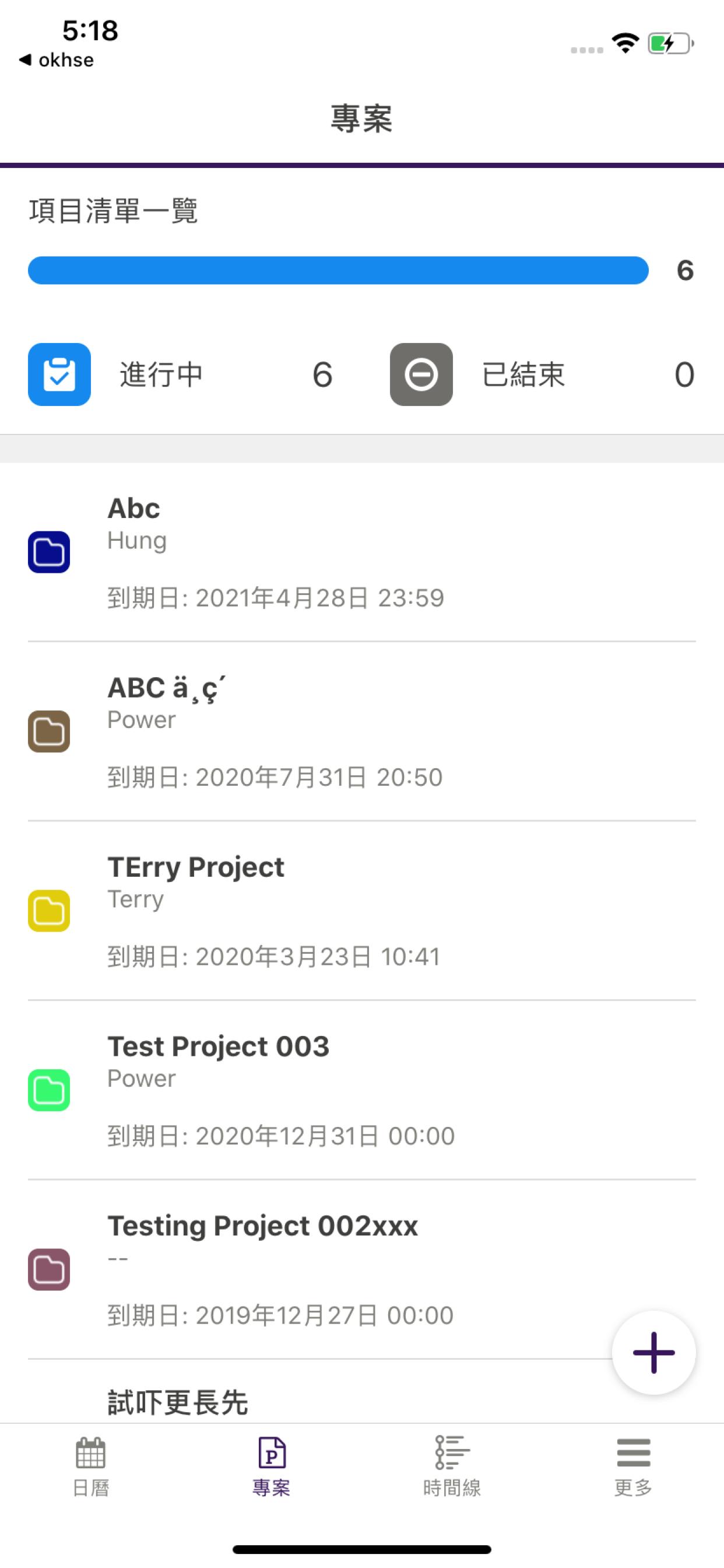724x1568 pixels.
Task: Add a new project with the plus button
Action: pyautogui.click(x=653, y=1353)
